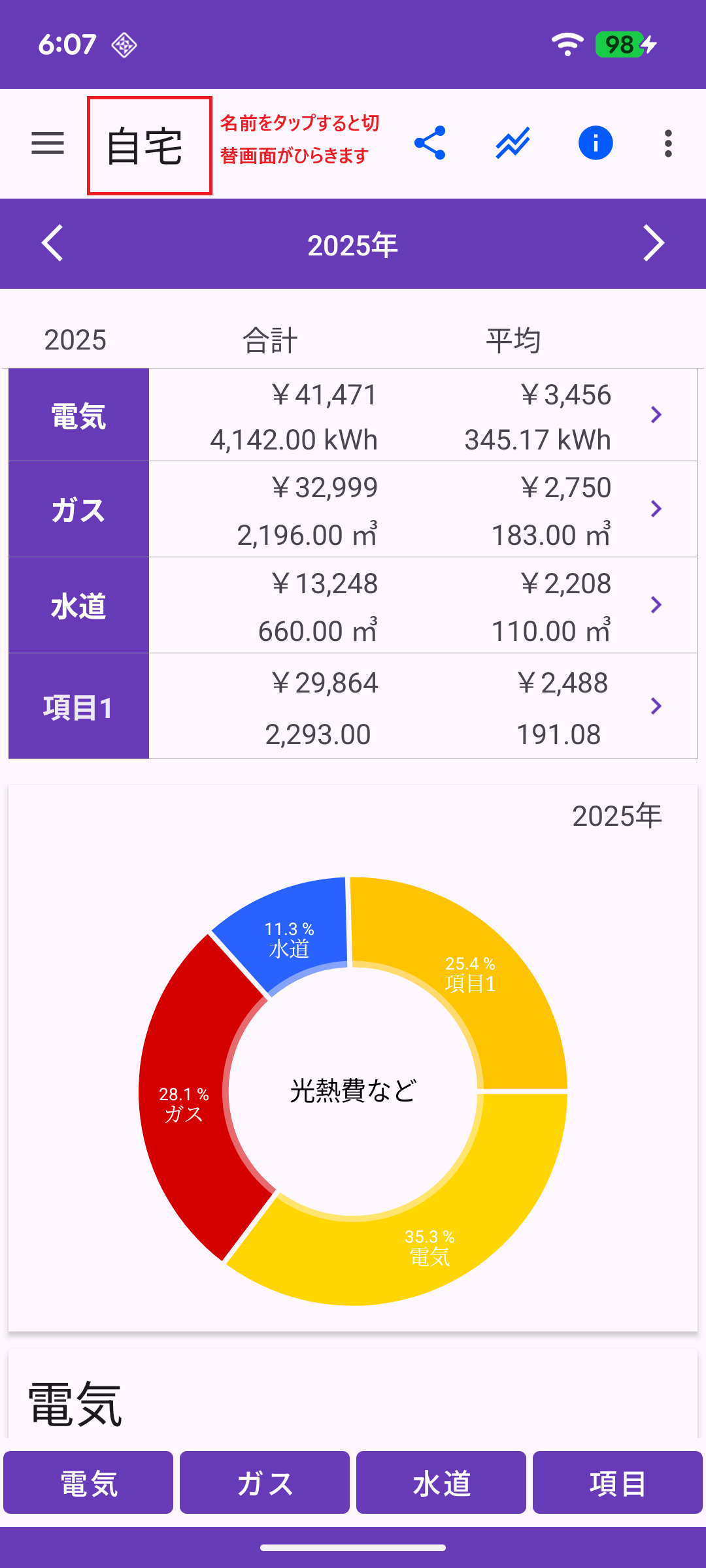706x1568 pixels.
Task: Open the ガス row details
Action: click(x=656, y=509)
